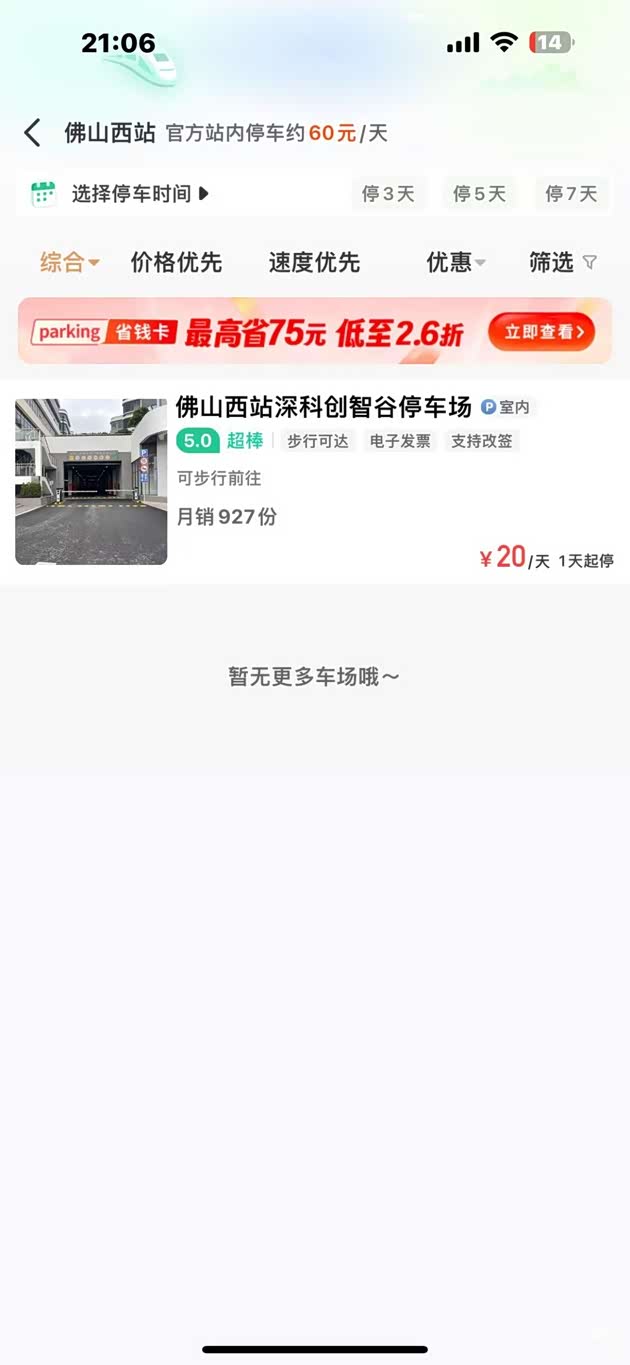Open the 筛选 filter options
630x1365 pixels.
click(x=562, y=263)
